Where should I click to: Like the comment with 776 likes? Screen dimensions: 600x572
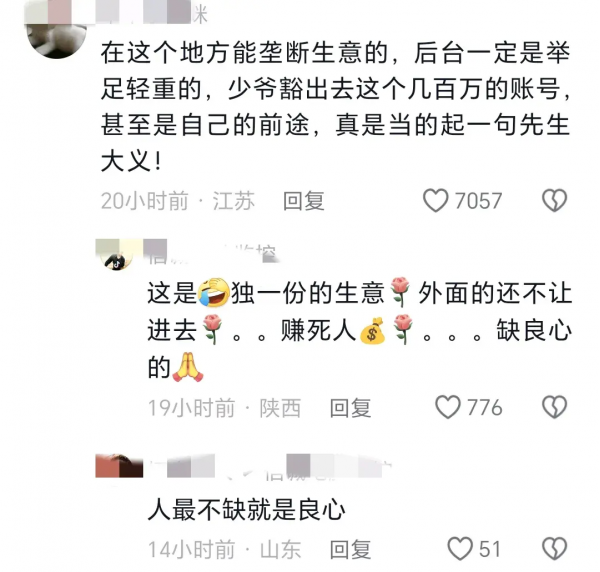447,407
